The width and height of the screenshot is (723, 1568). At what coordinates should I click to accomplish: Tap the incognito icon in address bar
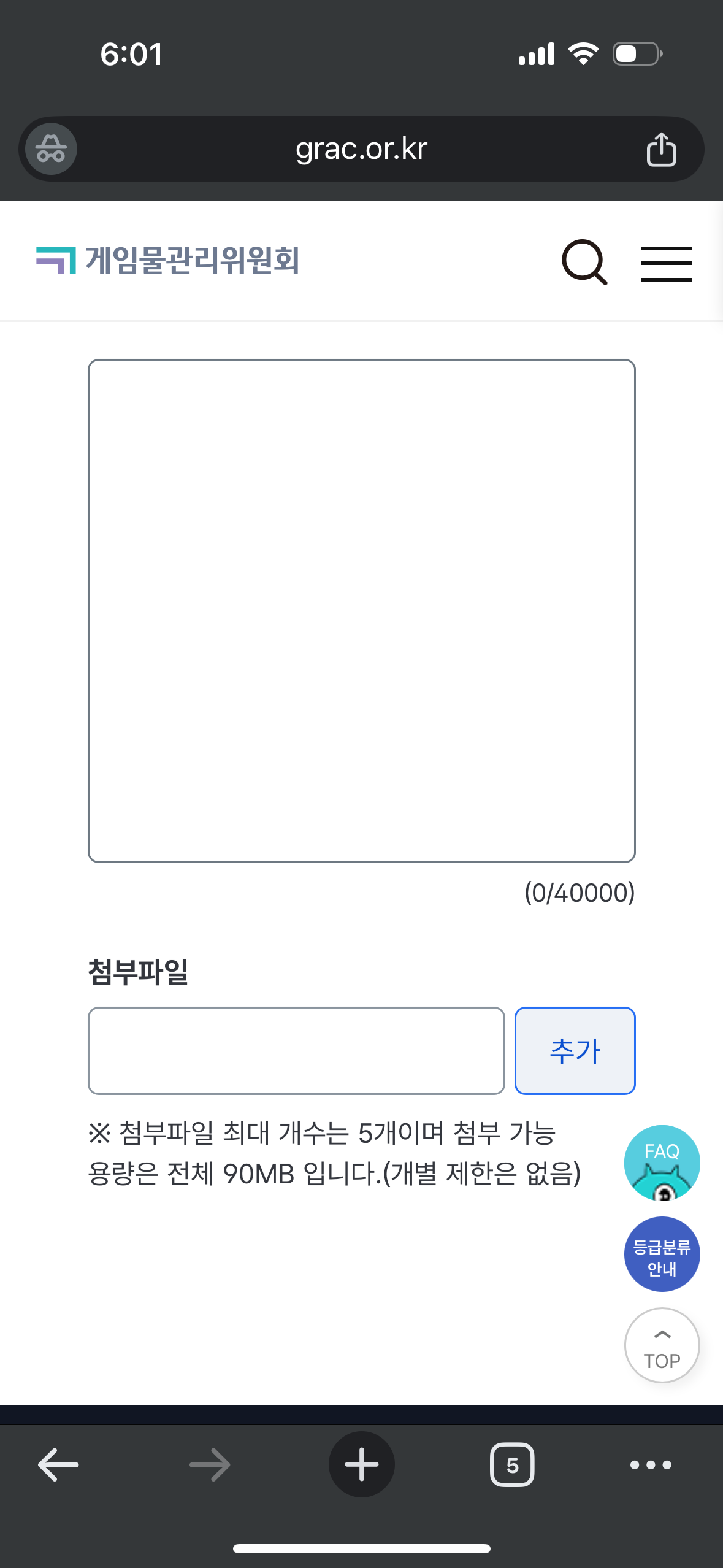[51, 149]
